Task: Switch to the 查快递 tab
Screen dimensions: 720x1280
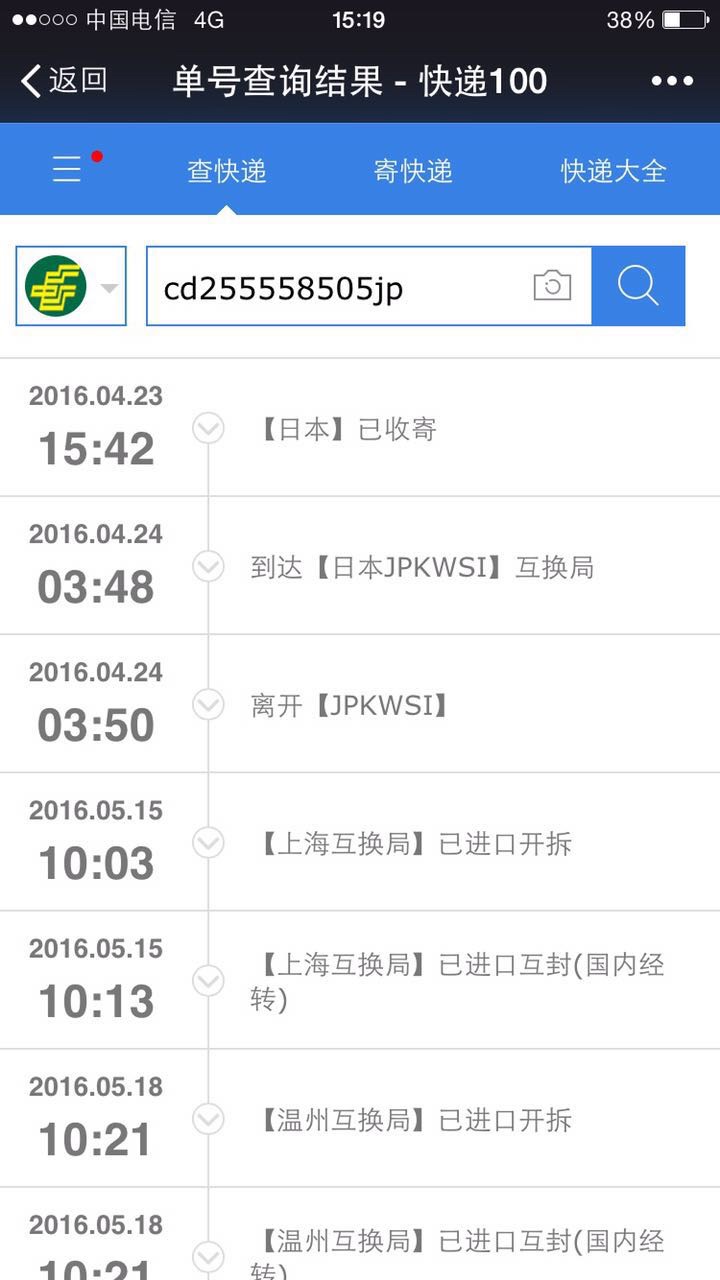Action: [x=227, y=171]
